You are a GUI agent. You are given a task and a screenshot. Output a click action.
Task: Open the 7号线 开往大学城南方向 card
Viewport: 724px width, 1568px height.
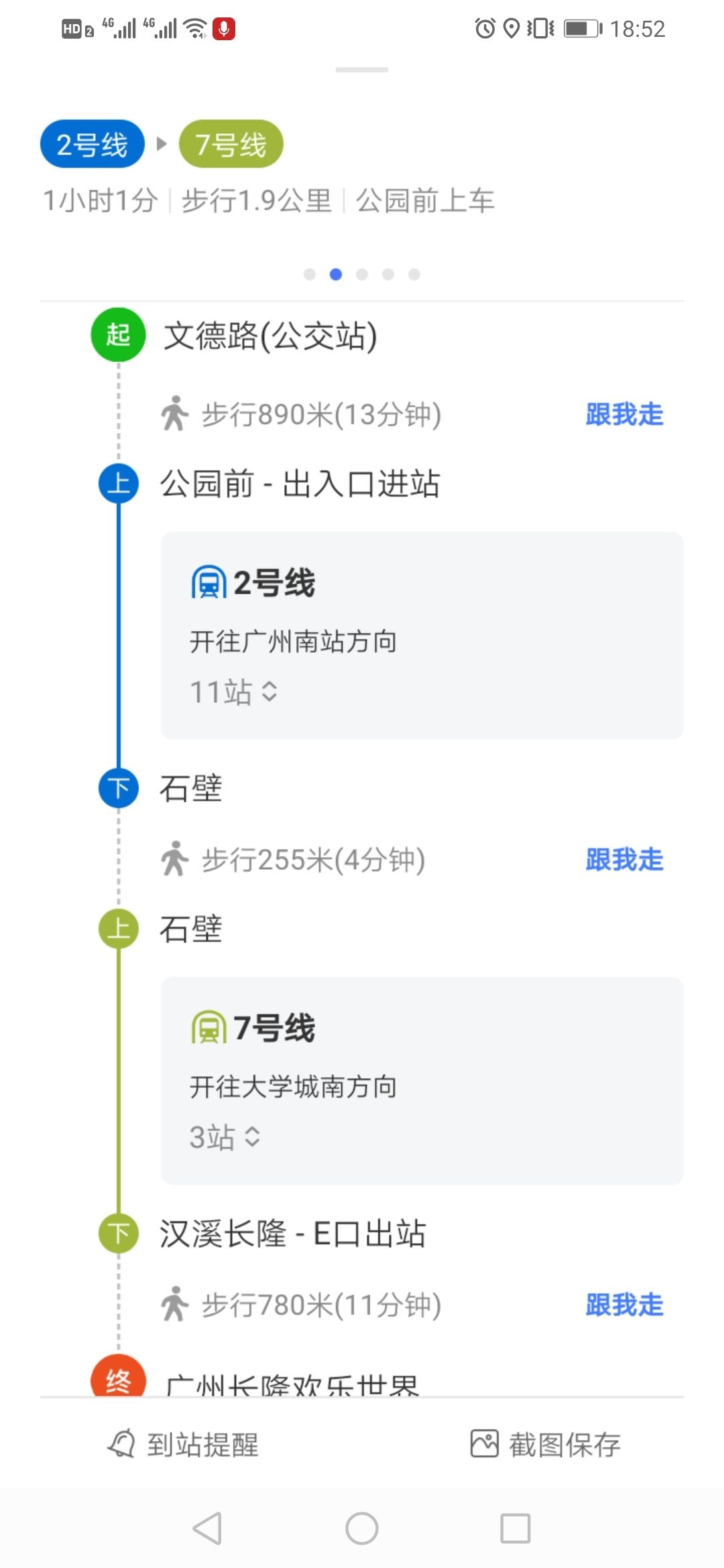tap(422, 1081)
